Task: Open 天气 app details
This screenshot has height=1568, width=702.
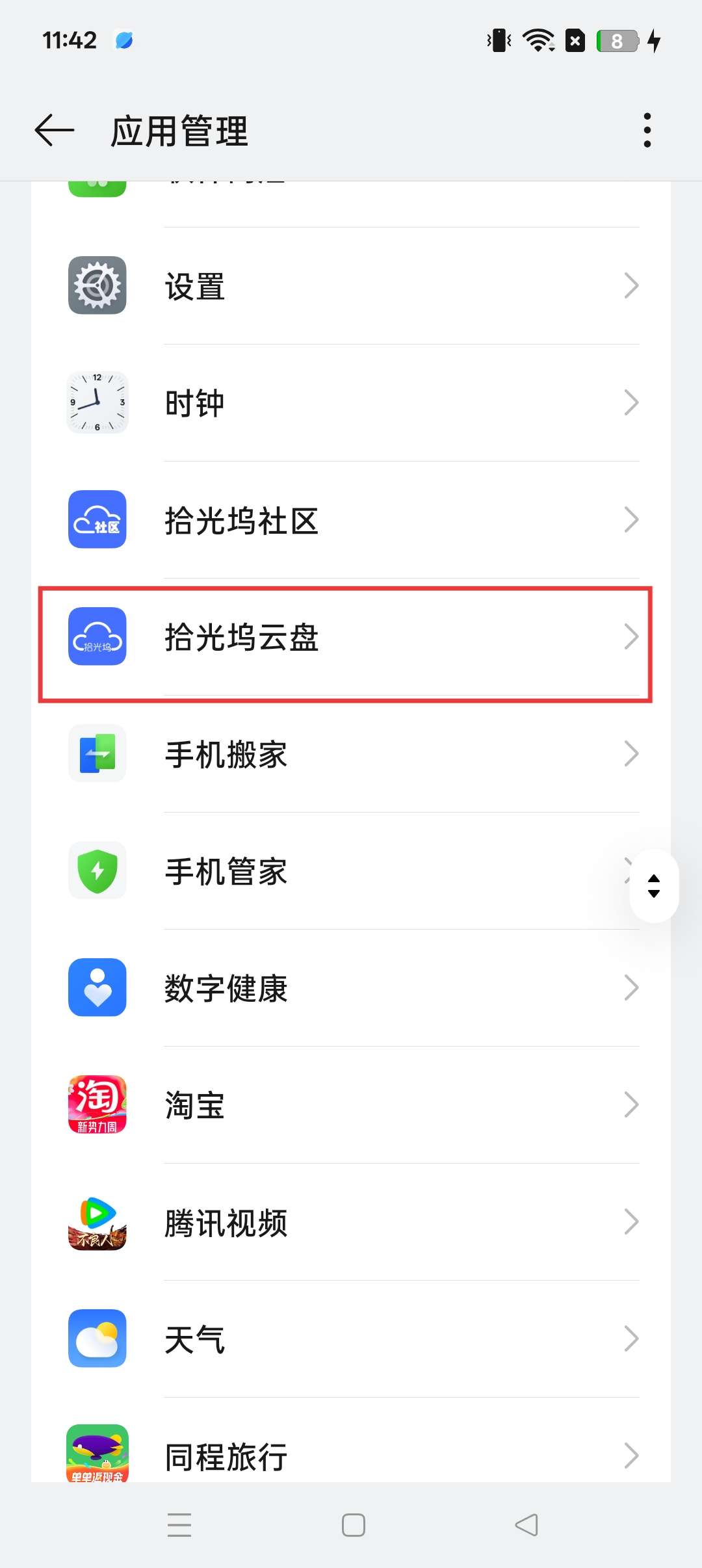Action: (x=351, y=1339)
